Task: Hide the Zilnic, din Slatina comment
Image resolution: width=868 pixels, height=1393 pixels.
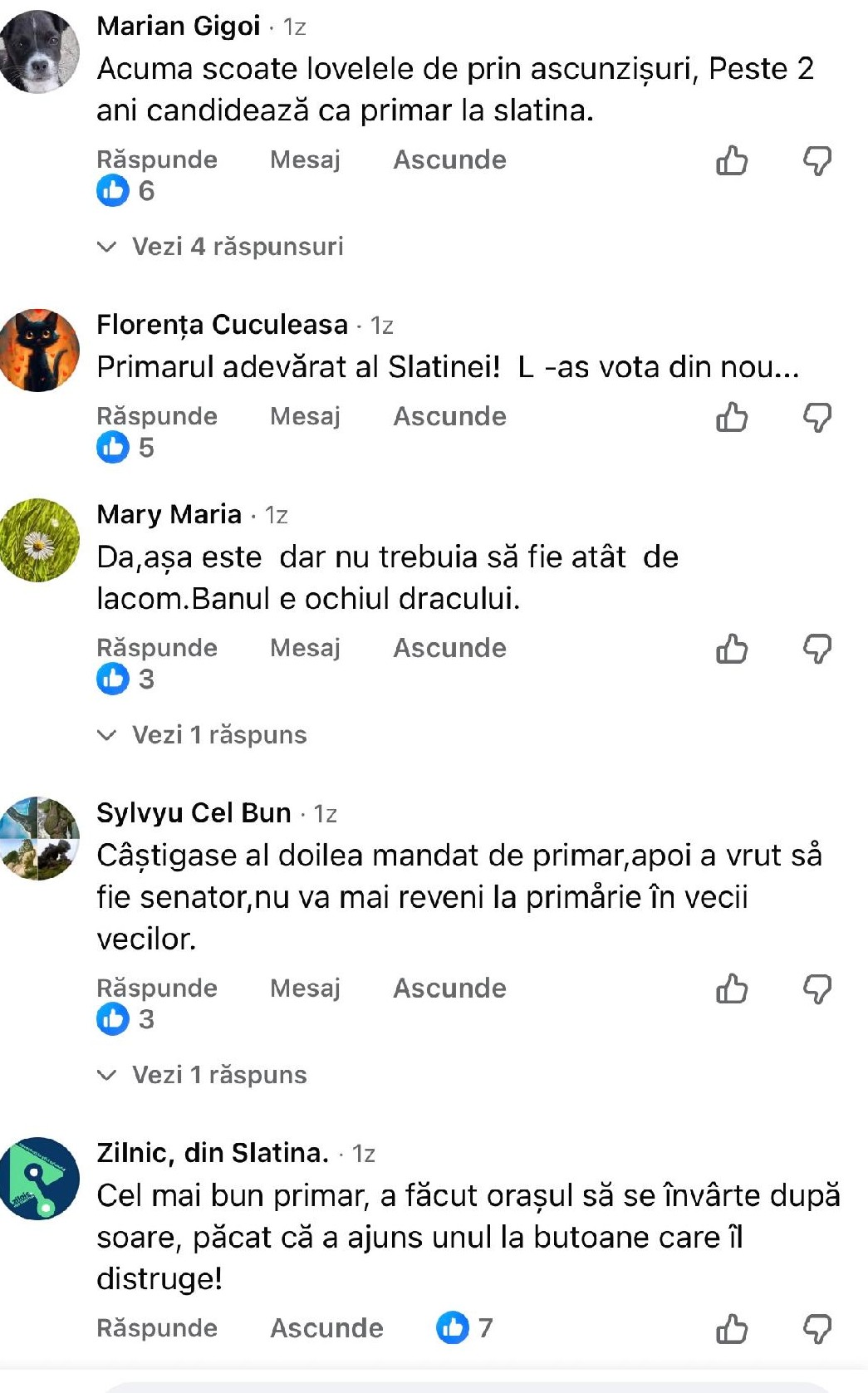Action: point(326,1328)
